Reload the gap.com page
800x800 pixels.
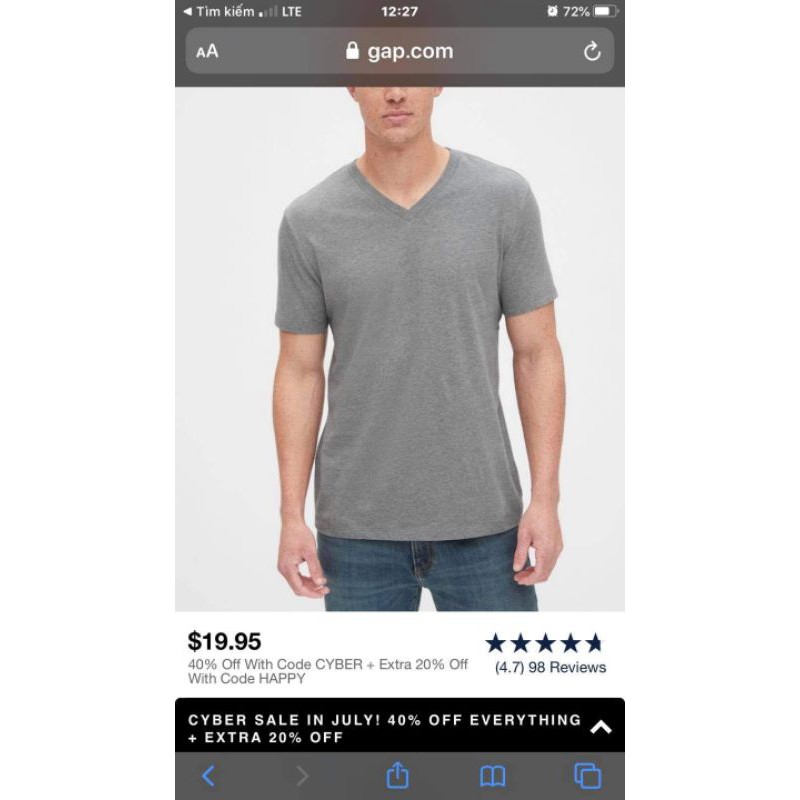(x=592, y=52)
